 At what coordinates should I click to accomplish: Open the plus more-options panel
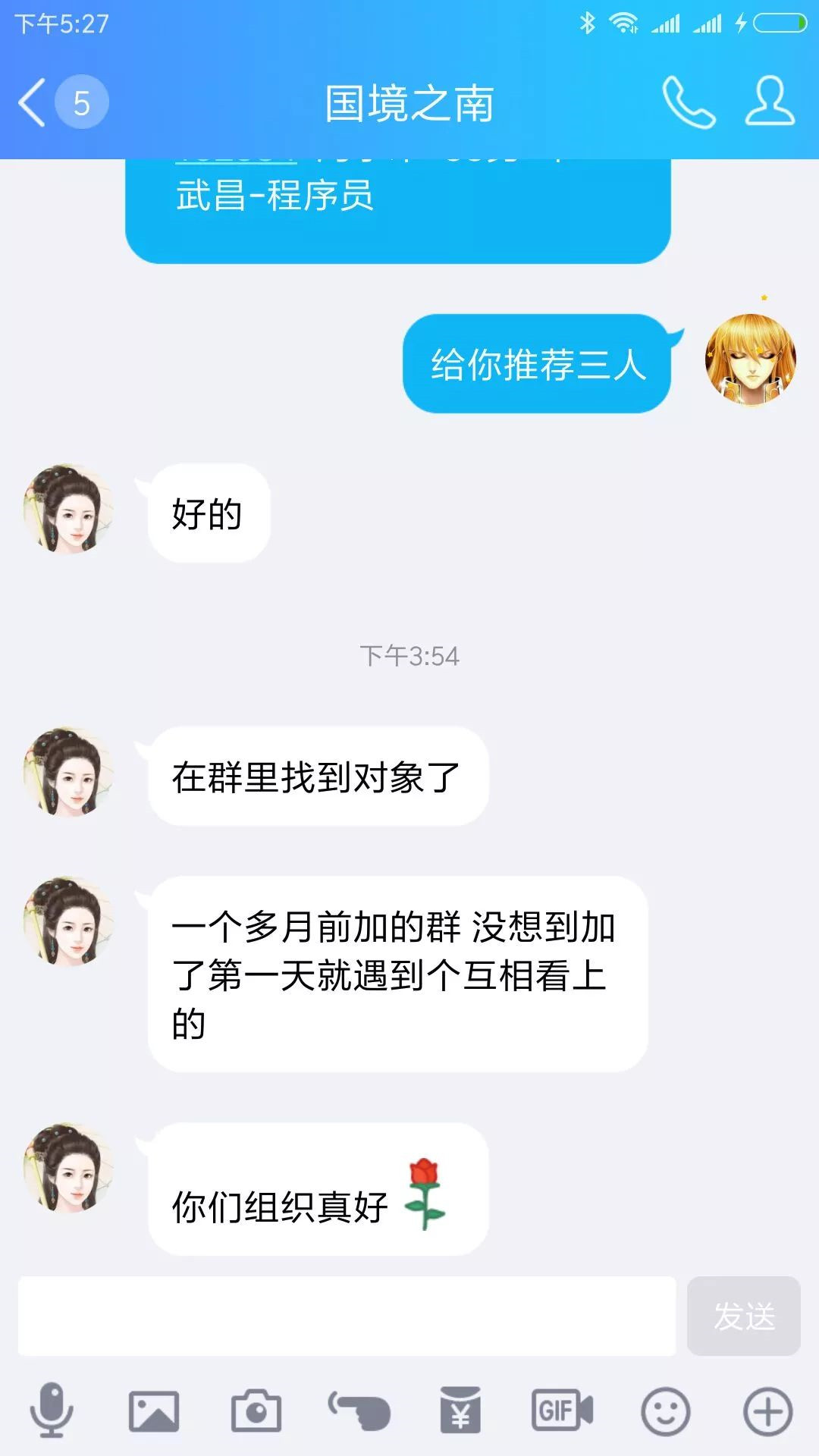pyautogui.click(x=767, y=1411)
